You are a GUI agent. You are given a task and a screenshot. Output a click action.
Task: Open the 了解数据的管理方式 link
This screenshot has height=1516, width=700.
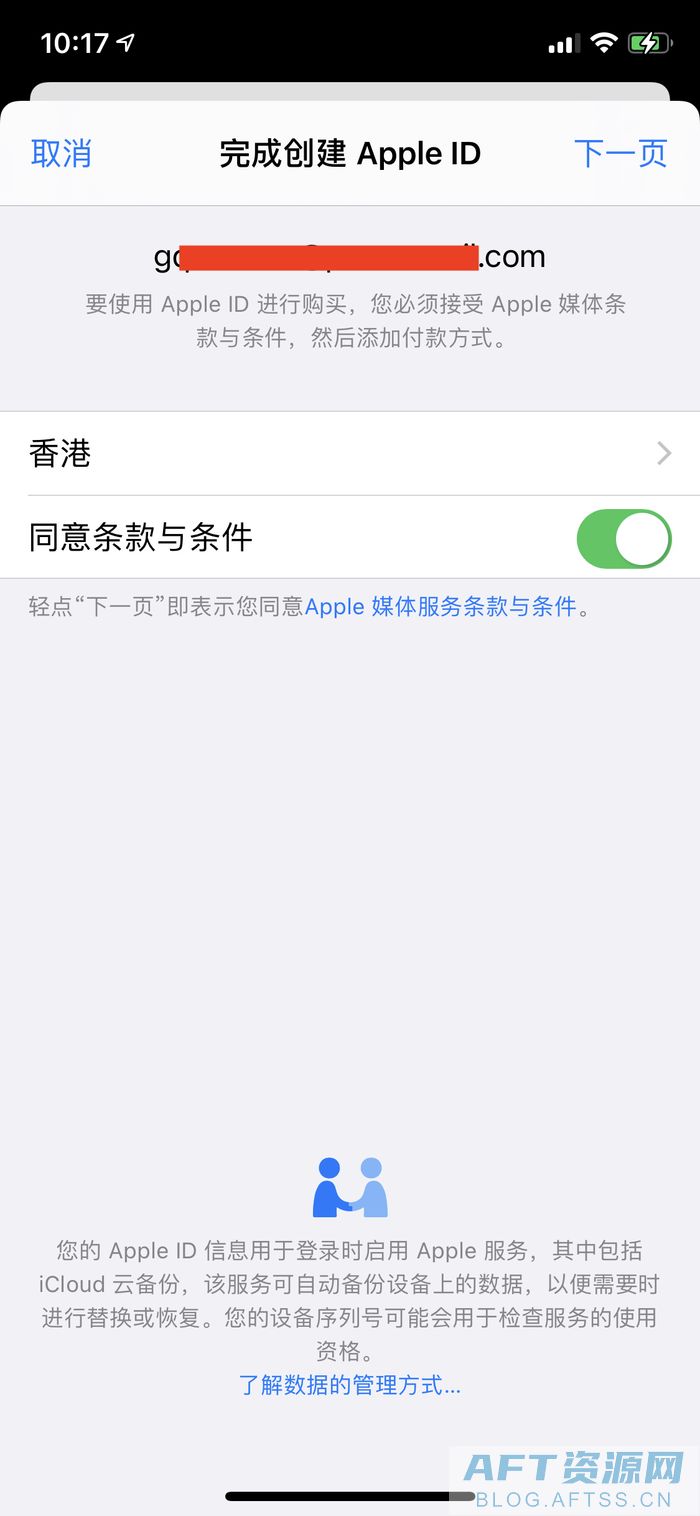click(x=350, y=1385)
